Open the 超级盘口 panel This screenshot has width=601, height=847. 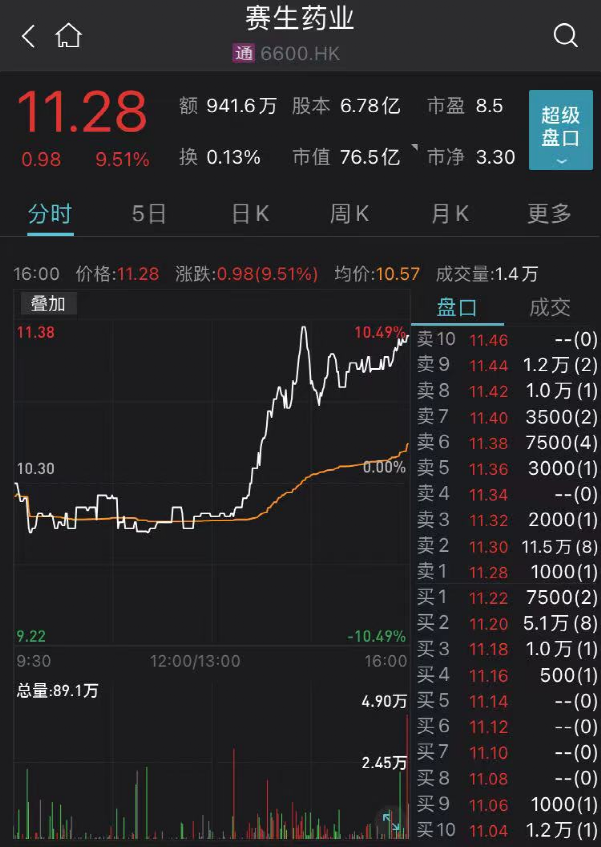[x=560, y=130]
